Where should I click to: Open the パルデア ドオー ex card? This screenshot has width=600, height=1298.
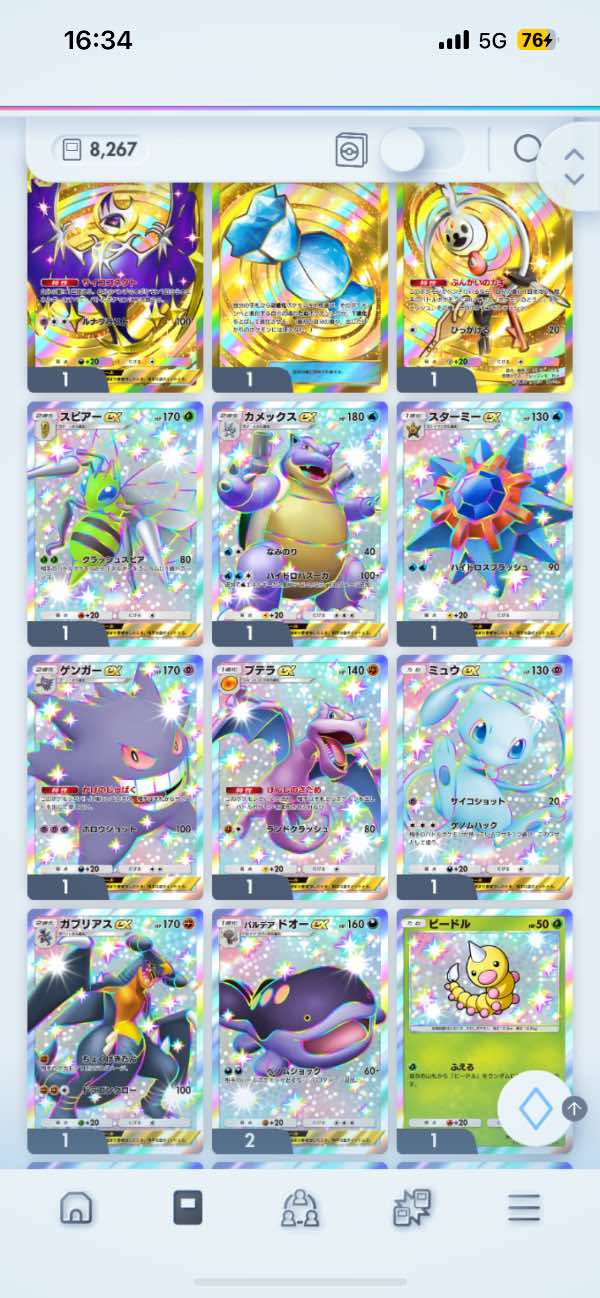300,1030
